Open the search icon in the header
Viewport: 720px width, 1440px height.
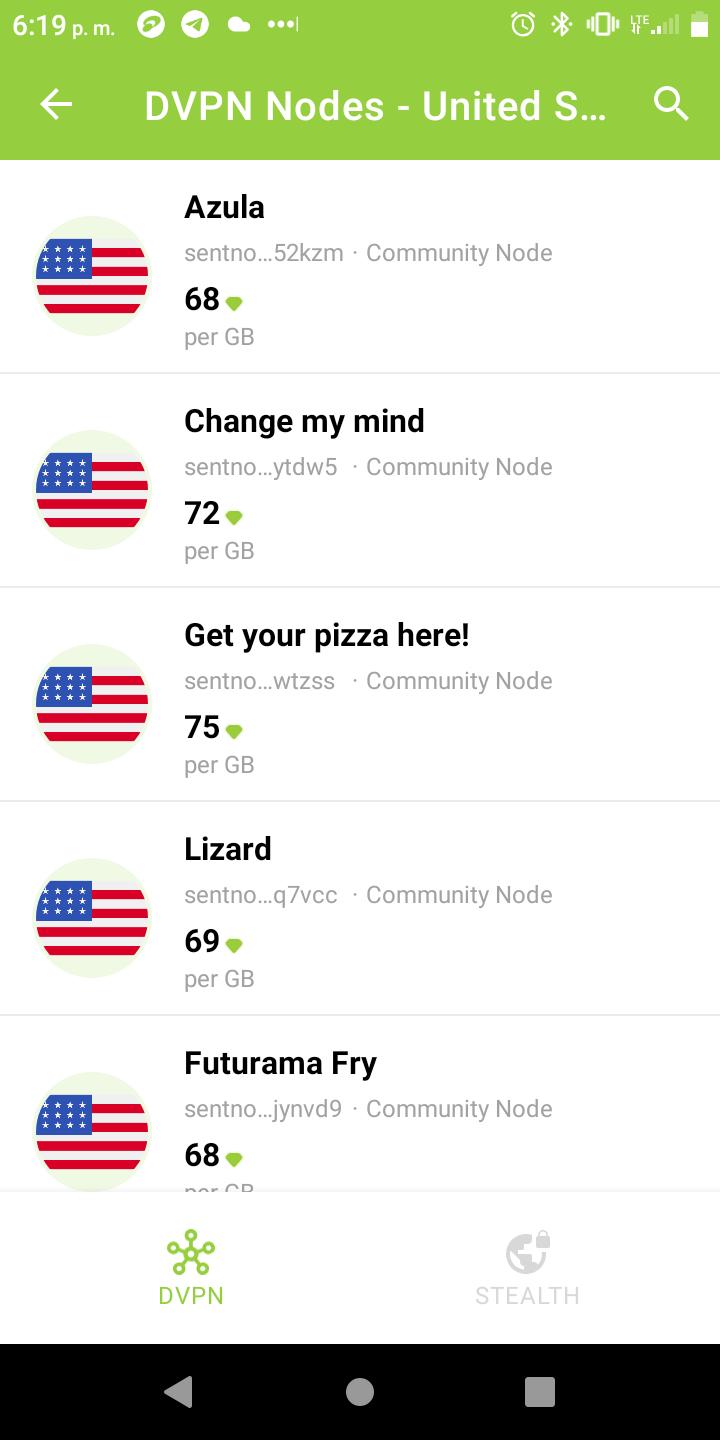click(x=671, y=104)
